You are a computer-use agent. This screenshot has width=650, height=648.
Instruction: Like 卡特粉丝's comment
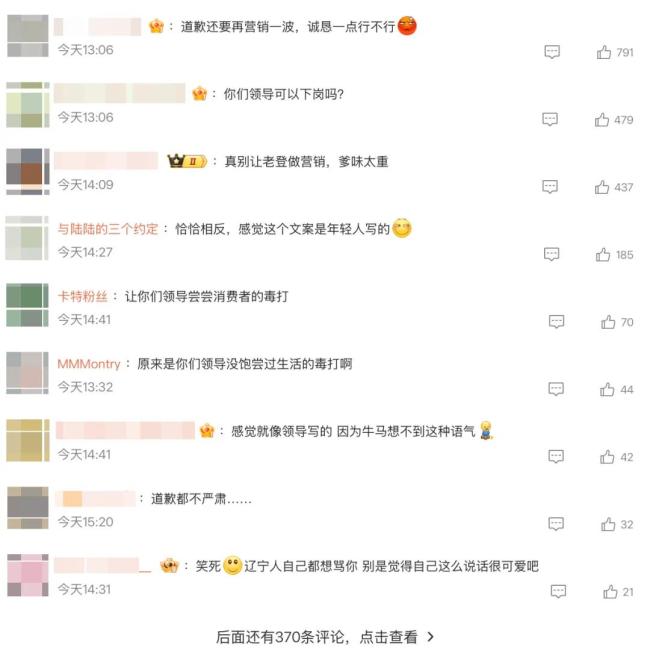click(x=608, y=322)
